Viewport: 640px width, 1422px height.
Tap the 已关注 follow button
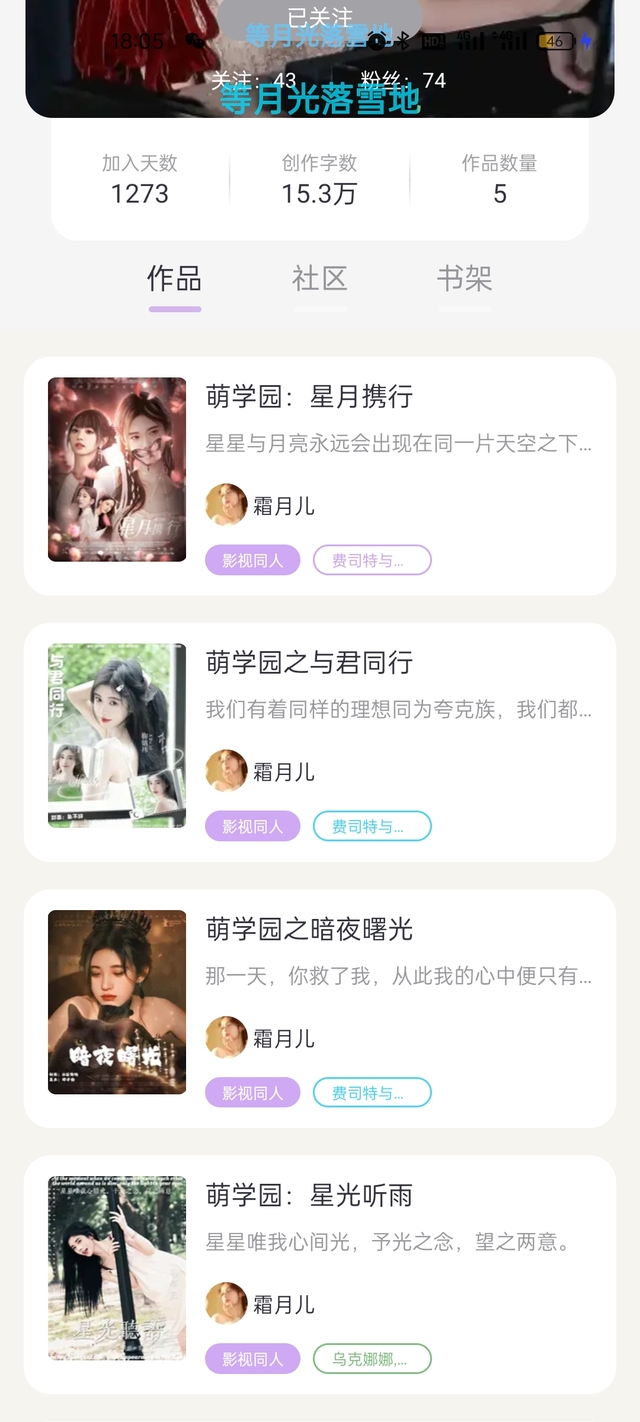pyautogui.click(x=320, y=18)
